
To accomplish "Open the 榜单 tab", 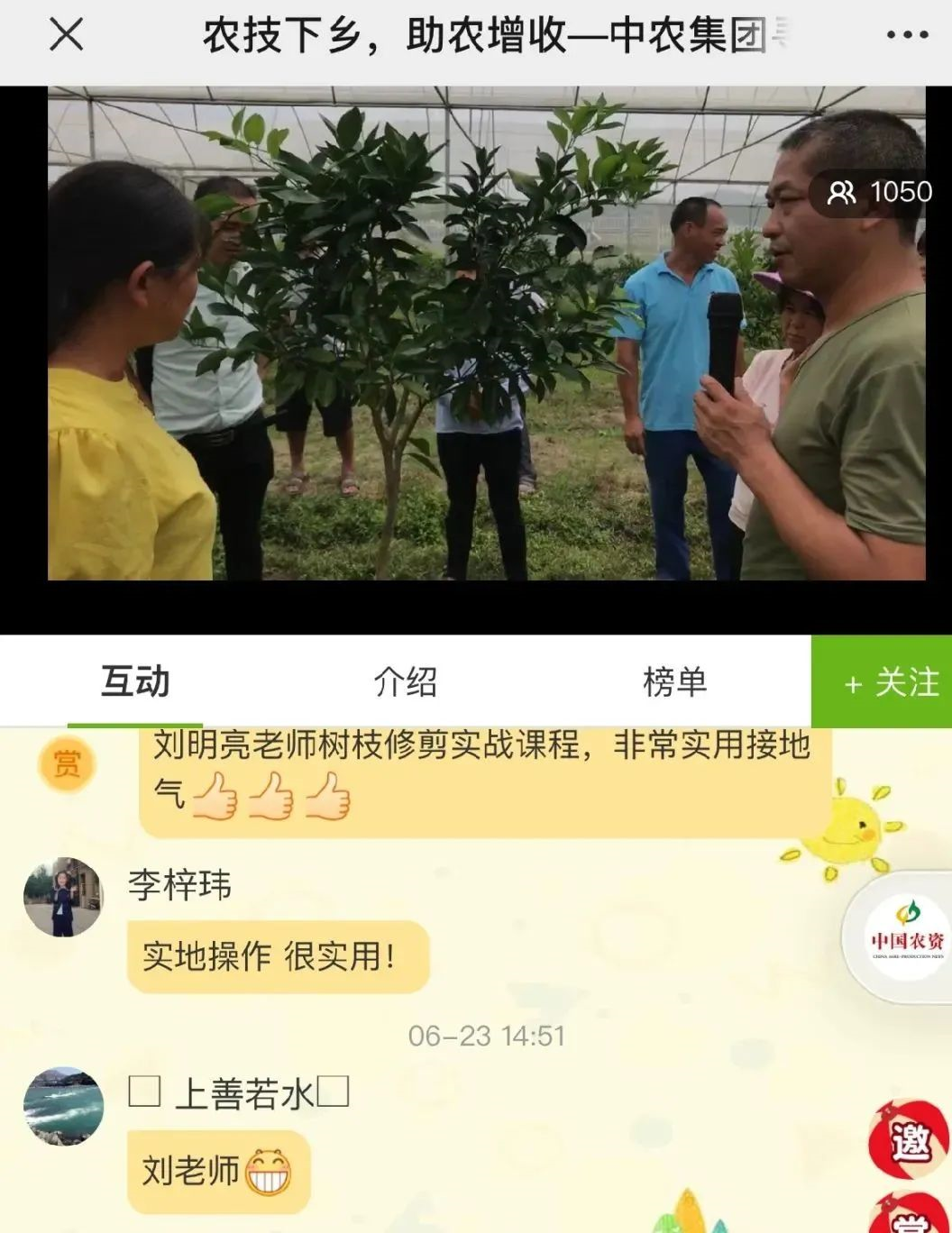I will tap(674, 681).
